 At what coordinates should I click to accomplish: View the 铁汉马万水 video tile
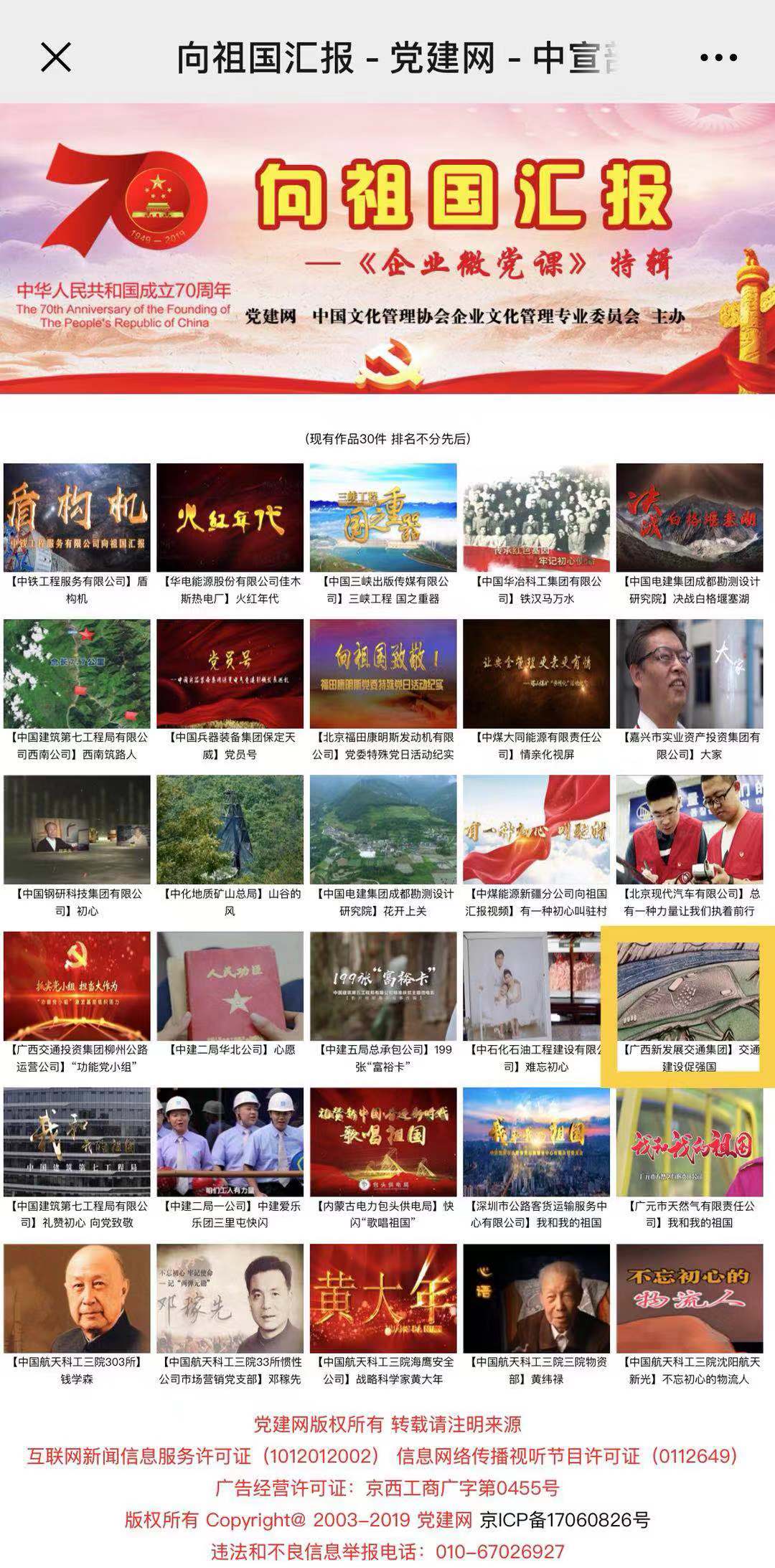(536, 517)
